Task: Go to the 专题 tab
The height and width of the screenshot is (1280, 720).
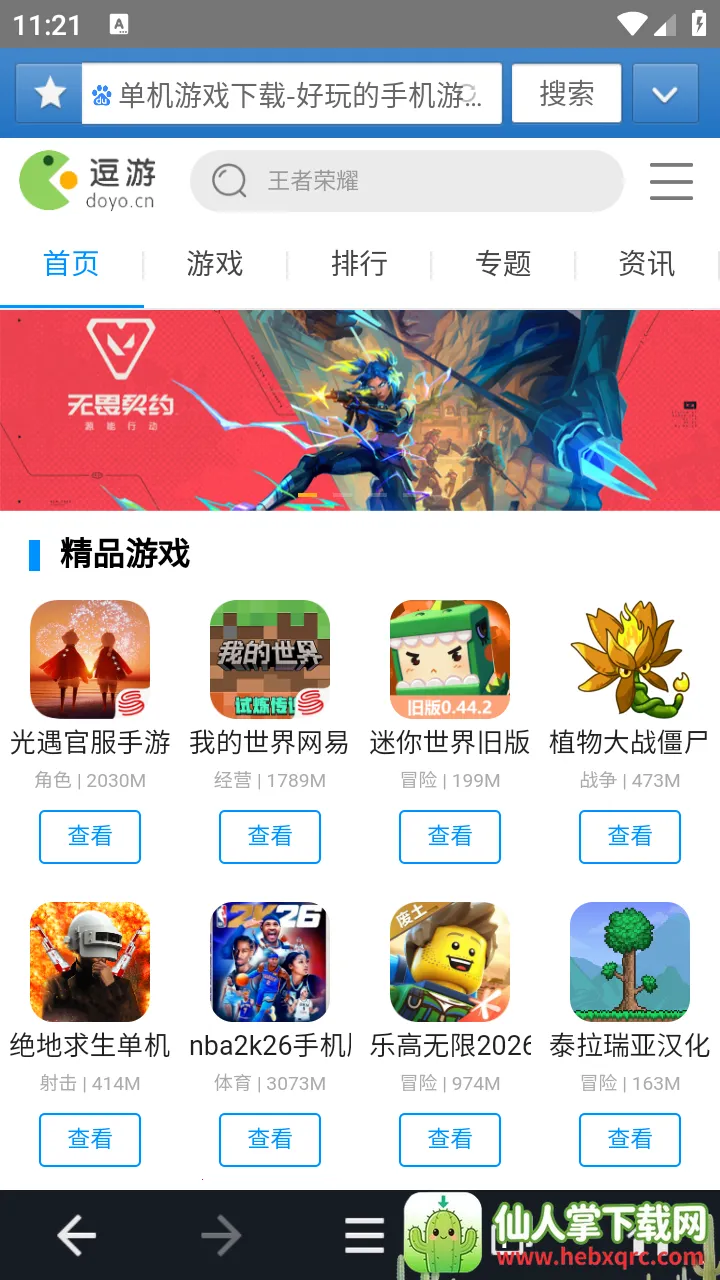Action: click(503, 264)
